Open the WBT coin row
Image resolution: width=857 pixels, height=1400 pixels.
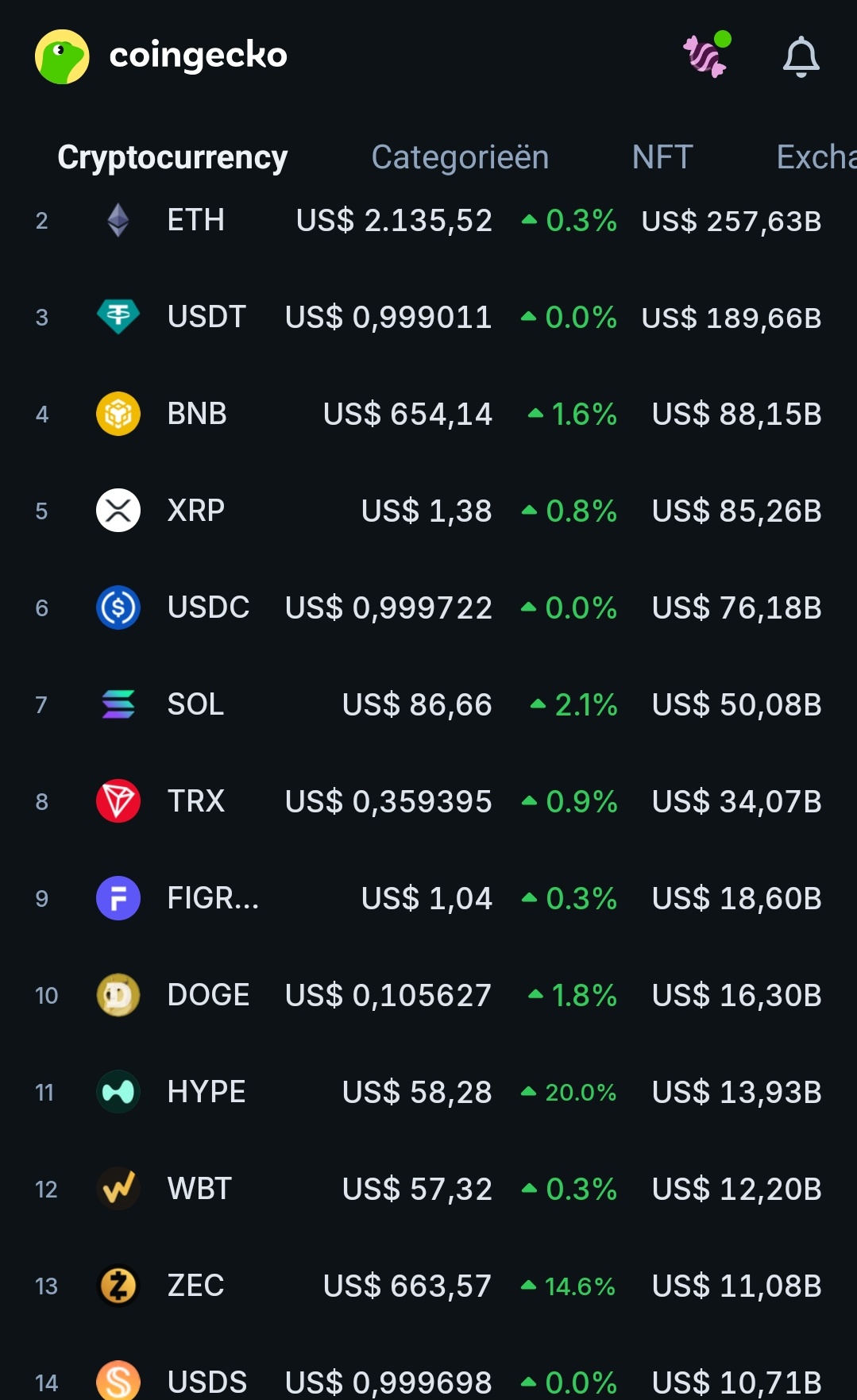tap(428, 1189)
